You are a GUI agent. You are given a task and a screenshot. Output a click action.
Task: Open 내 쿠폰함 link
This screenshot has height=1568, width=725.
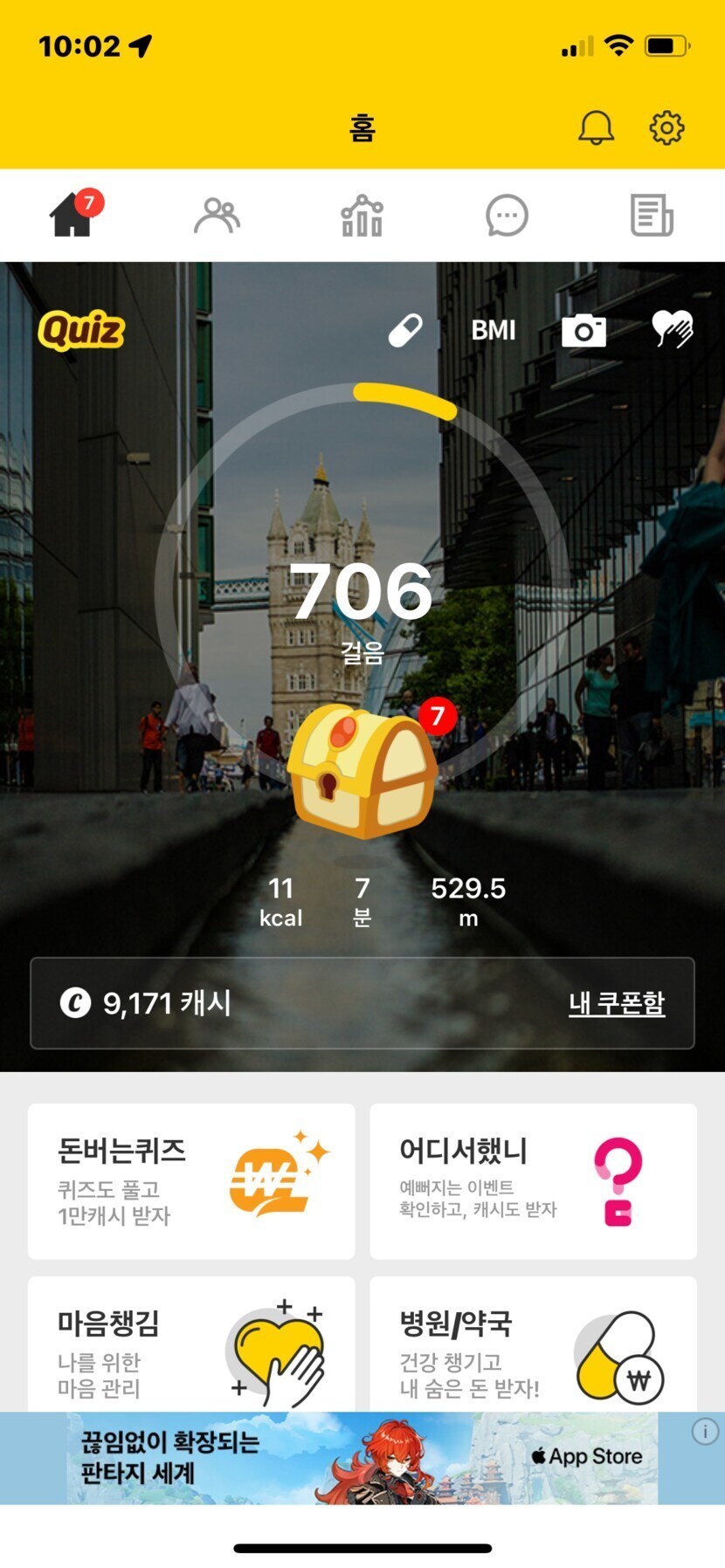coord(617,1003)
